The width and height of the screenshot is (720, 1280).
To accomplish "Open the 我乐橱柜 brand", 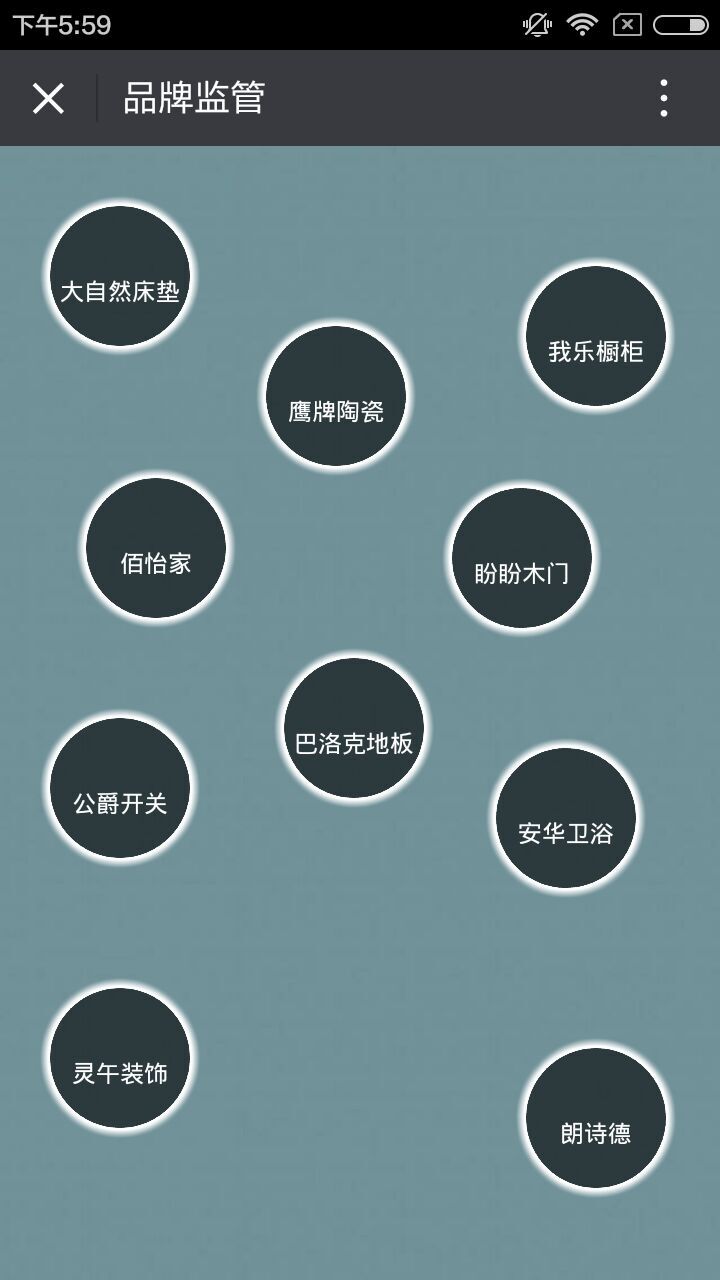I will click(596, 336).
